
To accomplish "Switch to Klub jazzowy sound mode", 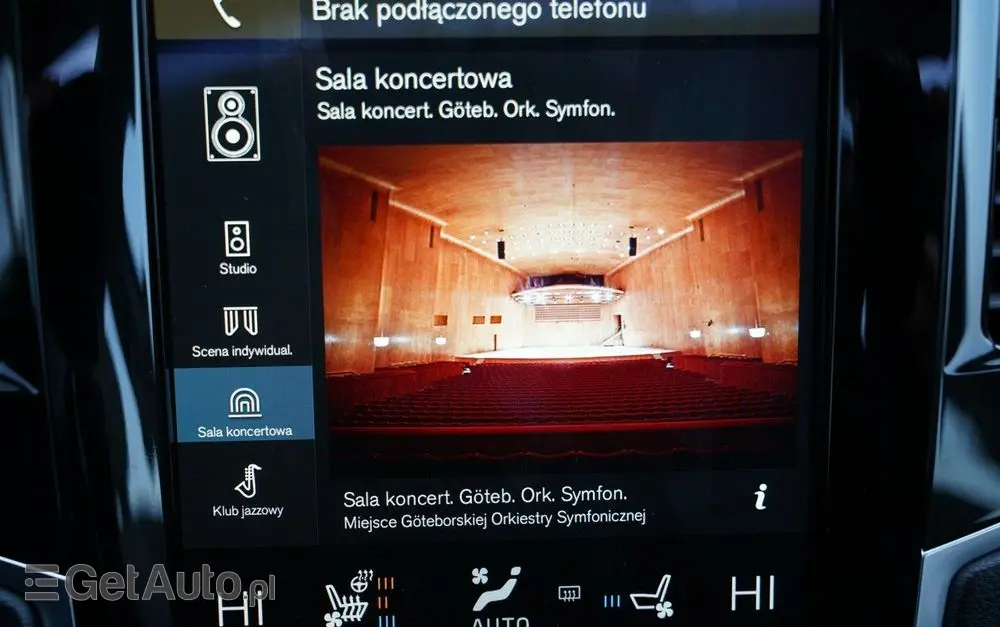I will point(247,490).
